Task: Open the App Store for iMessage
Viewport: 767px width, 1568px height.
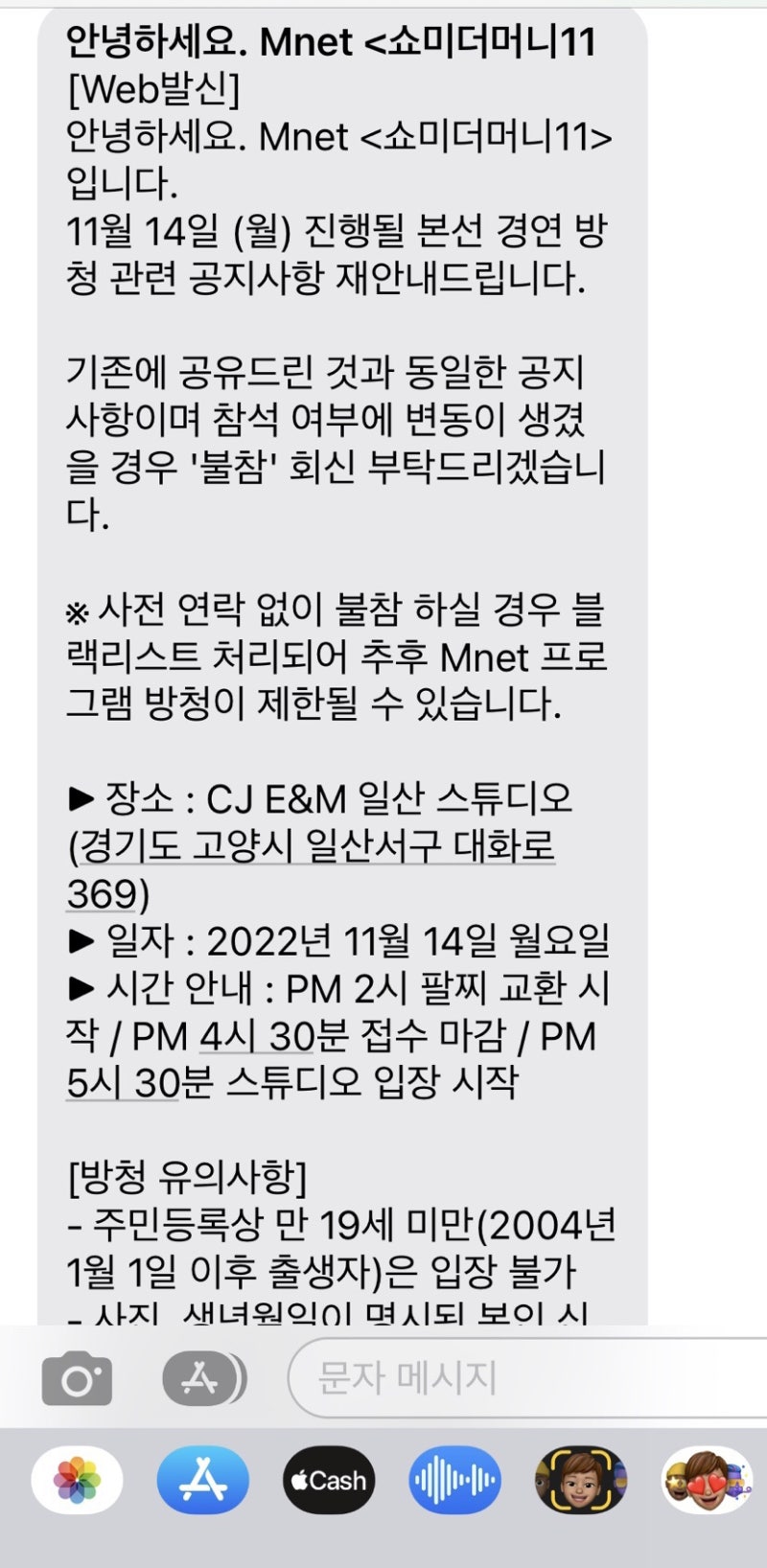Action: click(x=203, y=1481)
